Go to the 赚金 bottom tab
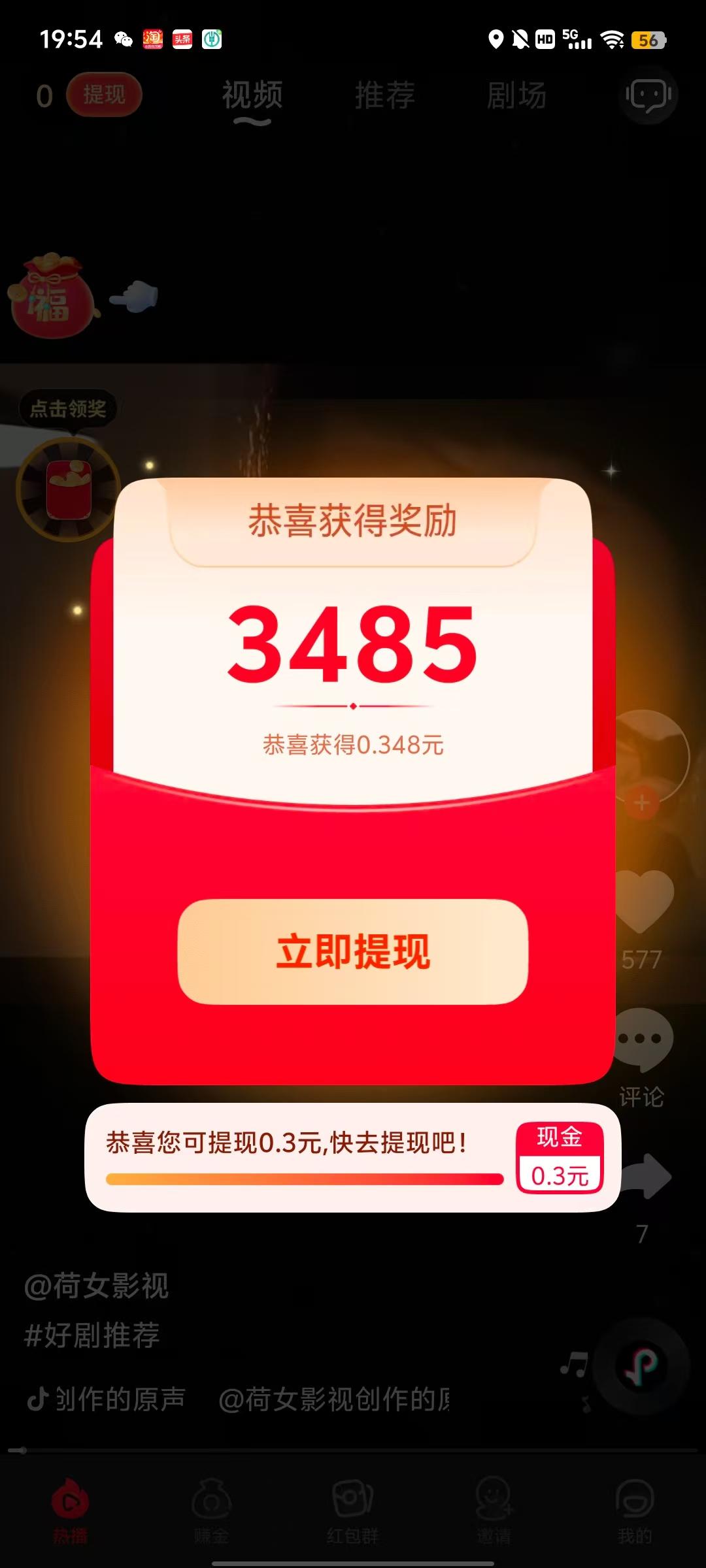 211,1511
